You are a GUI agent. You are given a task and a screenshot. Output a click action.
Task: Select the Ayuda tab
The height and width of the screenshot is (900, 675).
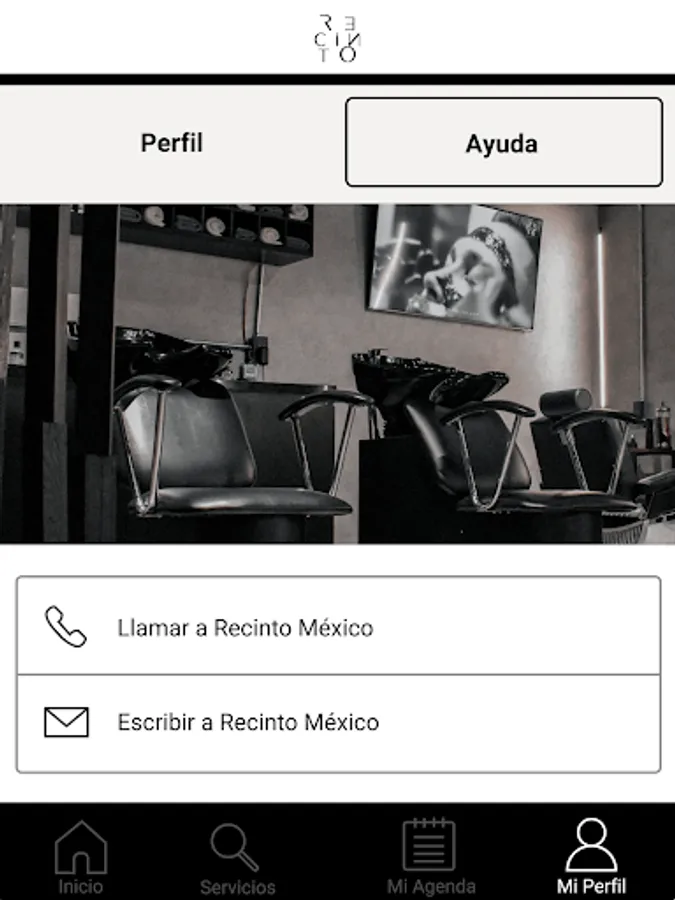pos(504,142)
